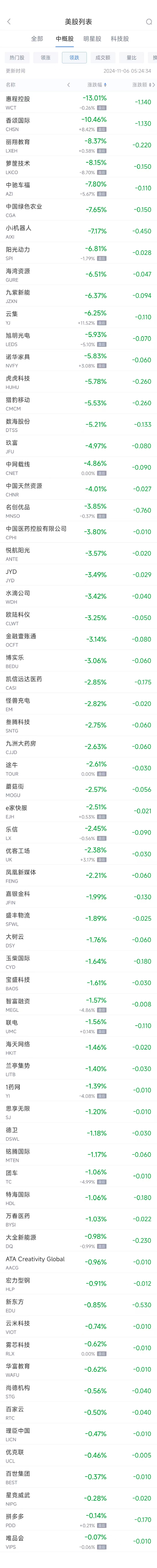Viewport: 157px width, 1568px height.
Task: Go back using the top-left arrow
Action: tap(9, 21)
